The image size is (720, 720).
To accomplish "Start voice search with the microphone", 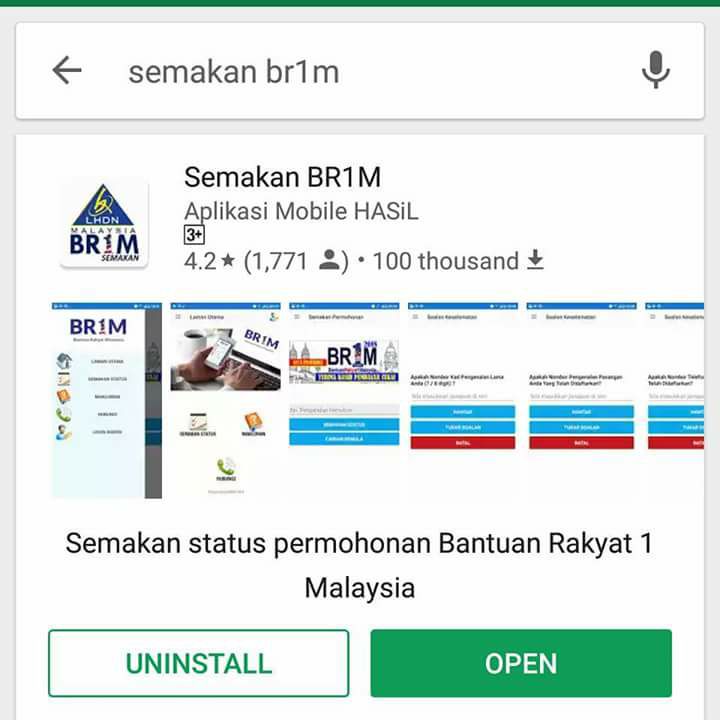I will 655,70.
